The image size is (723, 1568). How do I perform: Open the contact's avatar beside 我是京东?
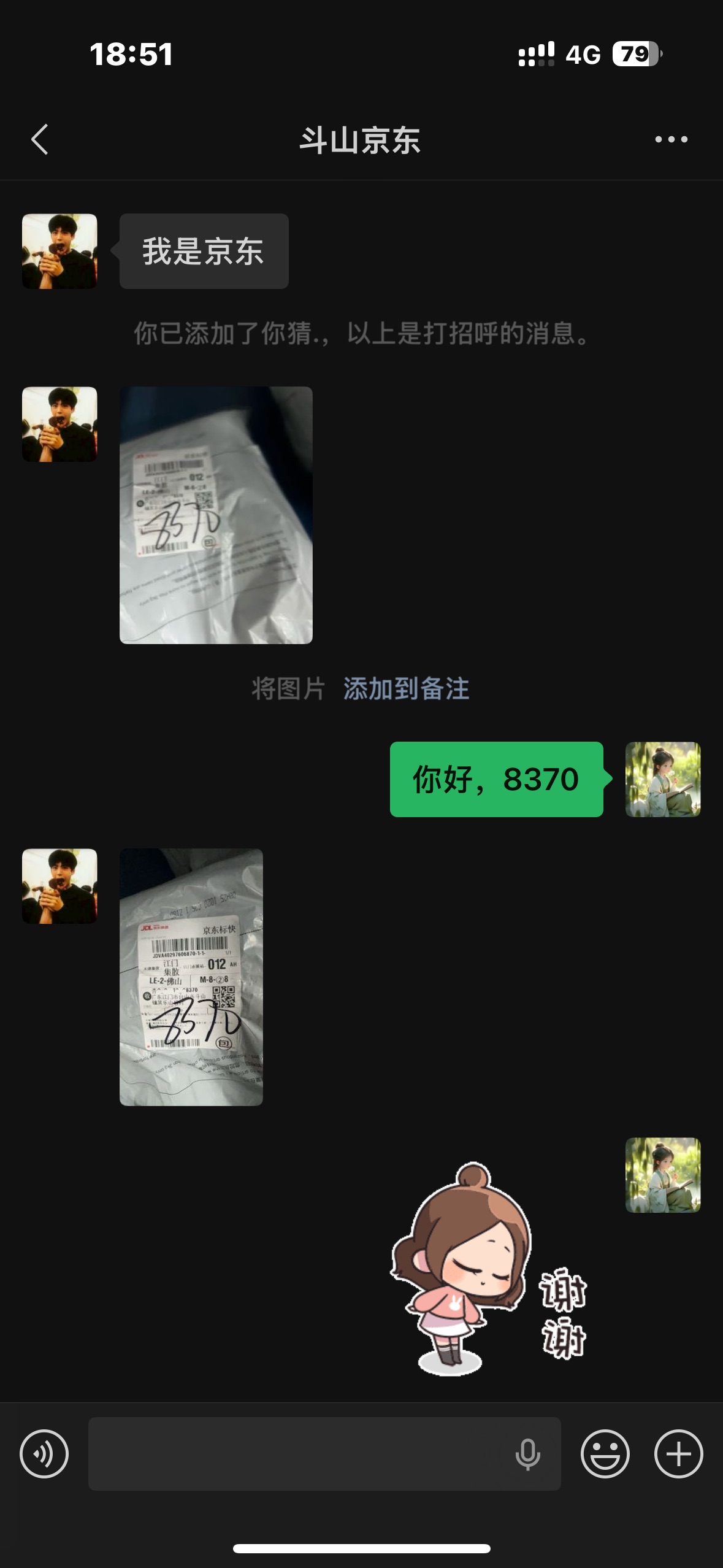(59, 251)
